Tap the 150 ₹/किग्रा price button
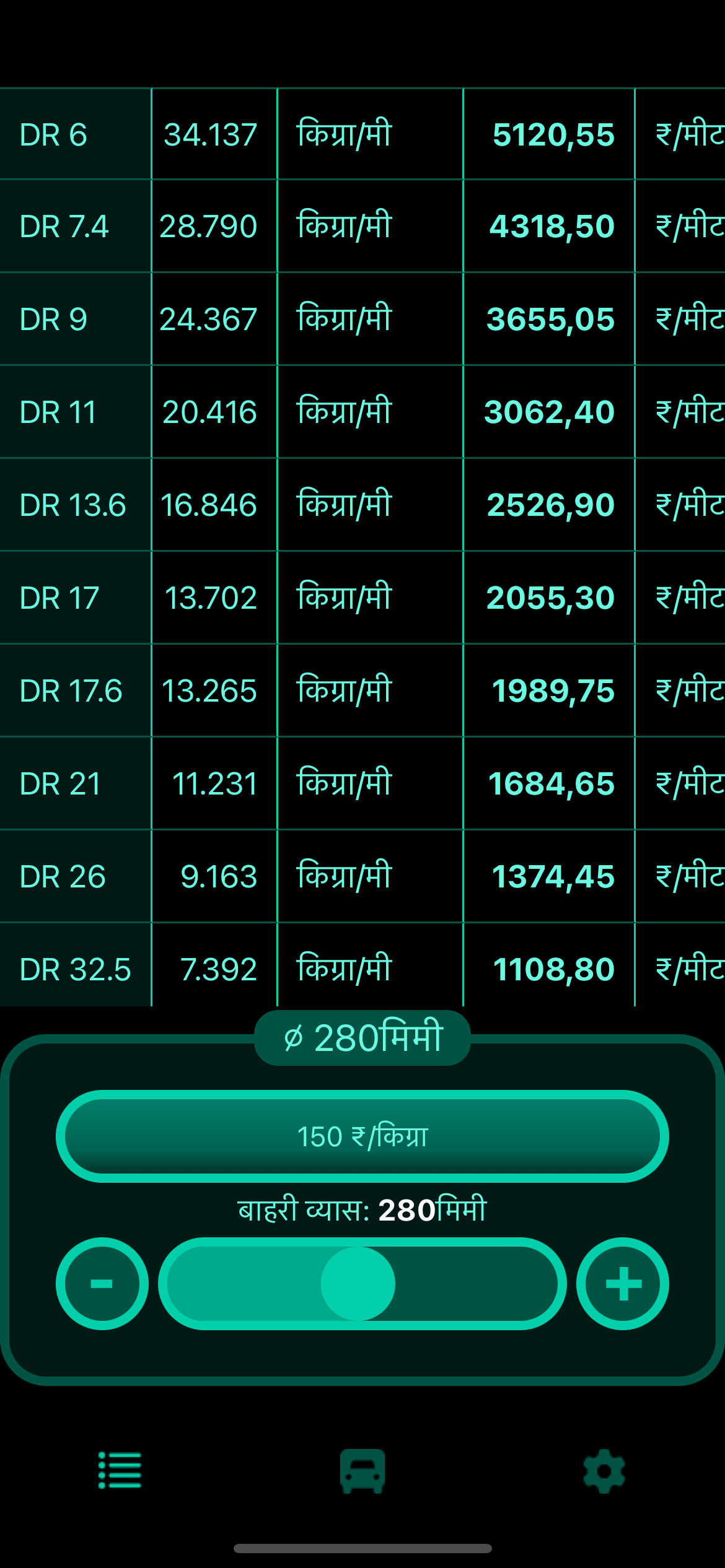The width and height of the screenshot is (725, 1568). (362, 1136)
